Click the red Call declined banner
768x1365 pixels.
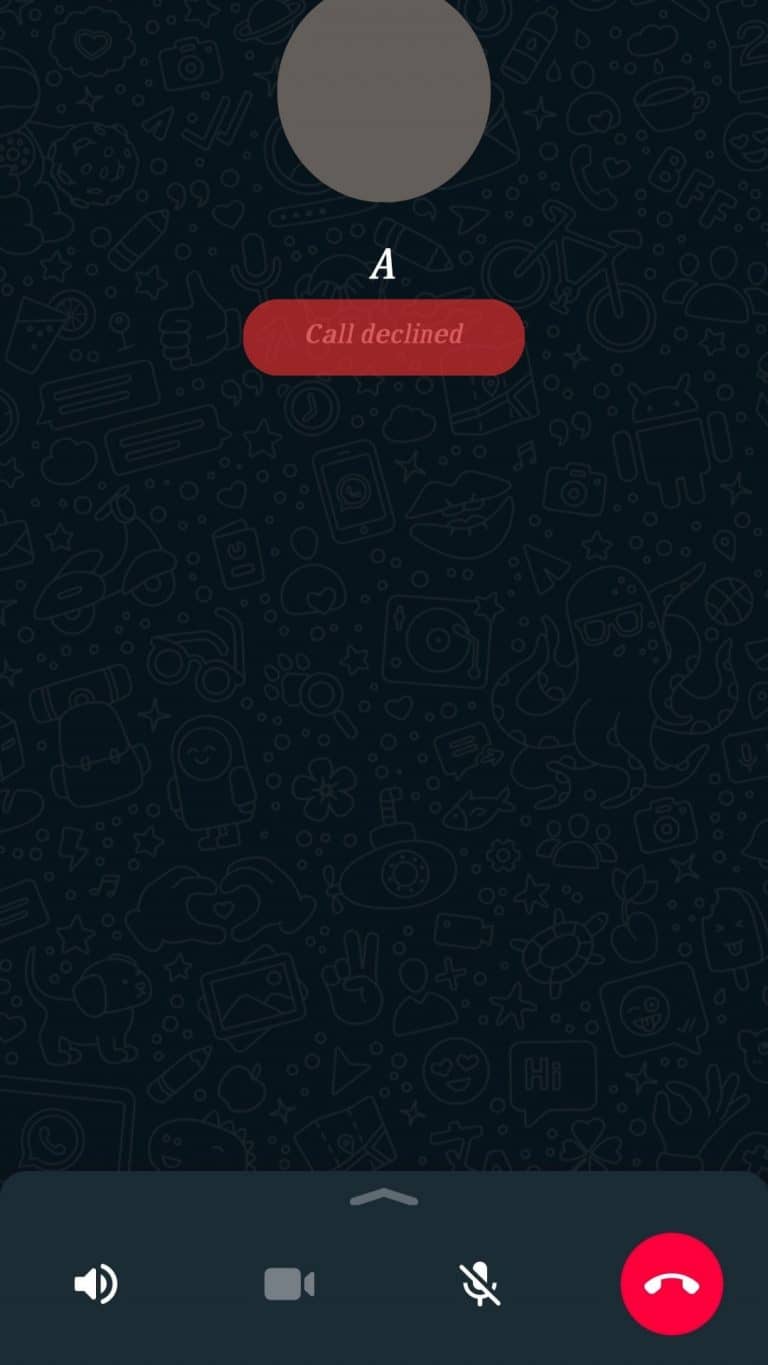(383, 337)
